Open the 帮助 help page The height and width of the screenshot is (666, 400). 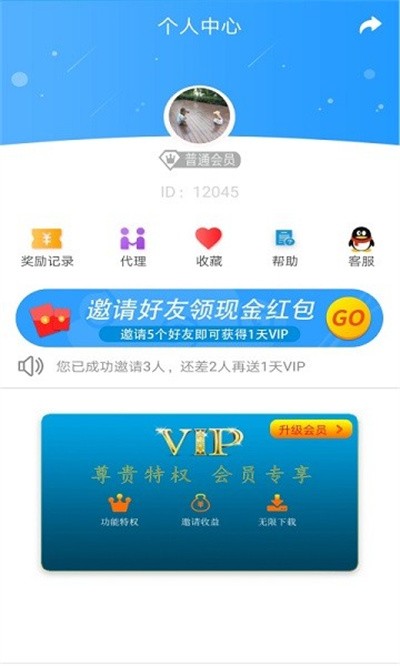click(285, 248)
